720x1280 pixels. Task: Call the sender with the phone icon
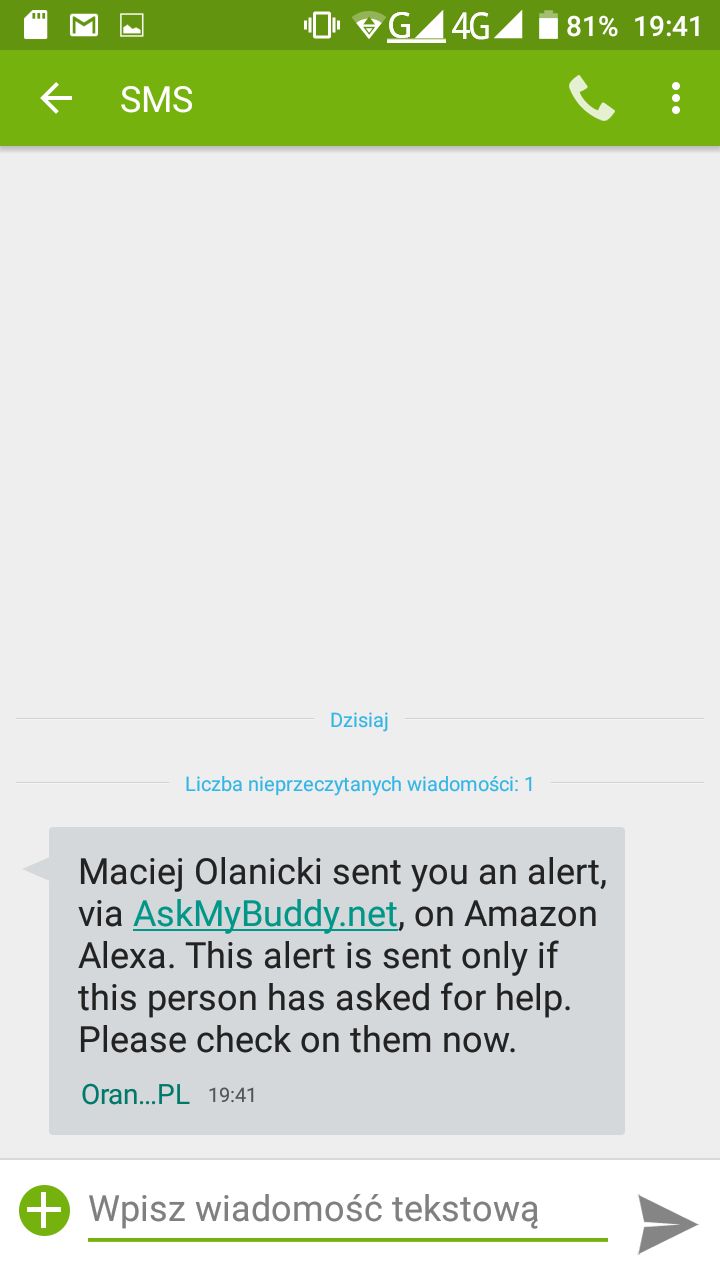click(x=591, y=99)
